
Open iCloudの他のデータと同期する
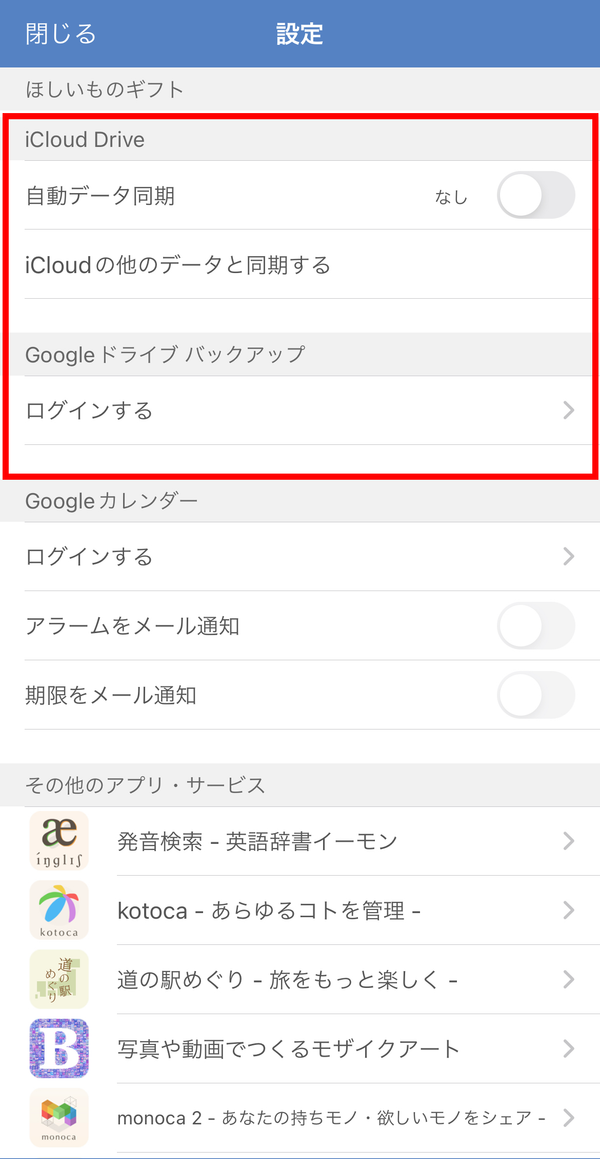coord(300,265)
